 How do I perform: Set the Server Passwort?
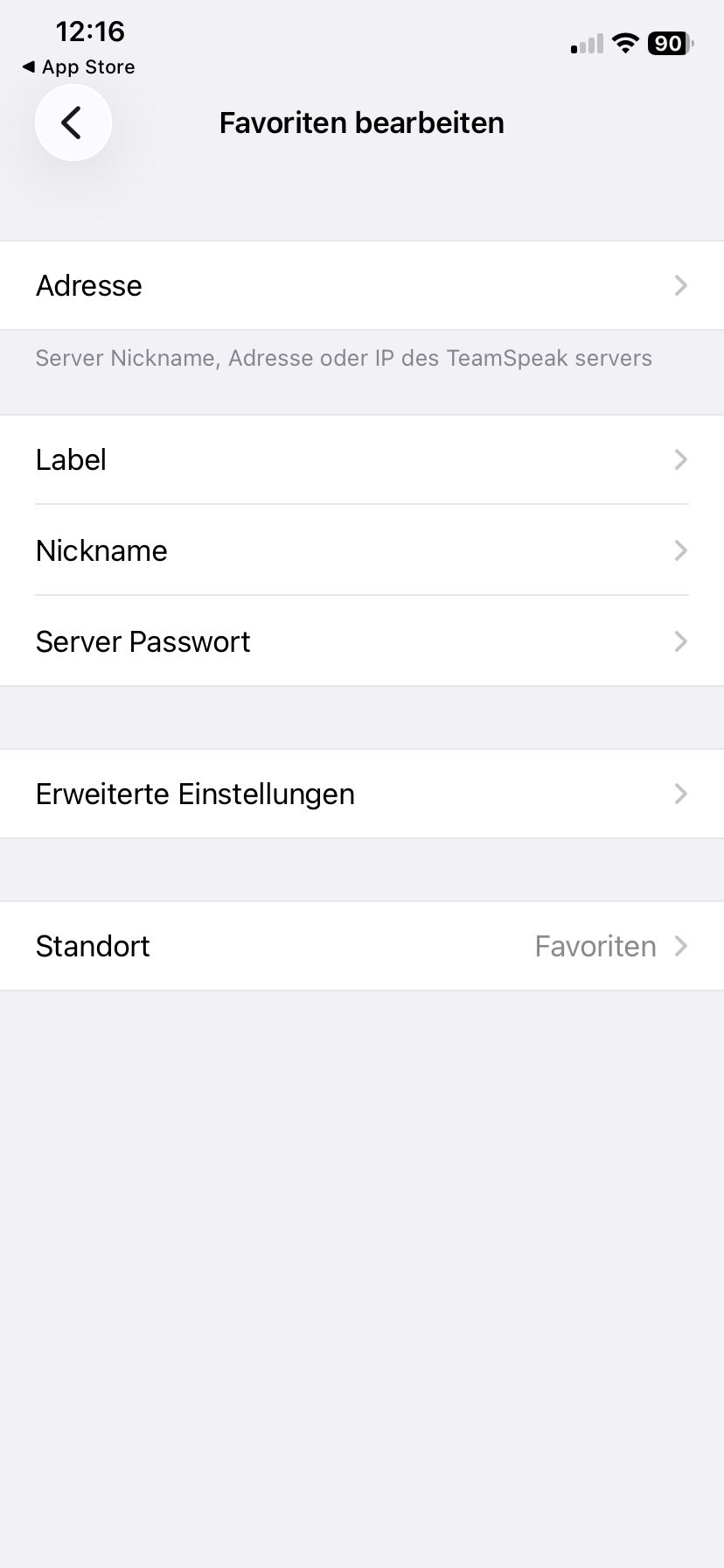362,641
